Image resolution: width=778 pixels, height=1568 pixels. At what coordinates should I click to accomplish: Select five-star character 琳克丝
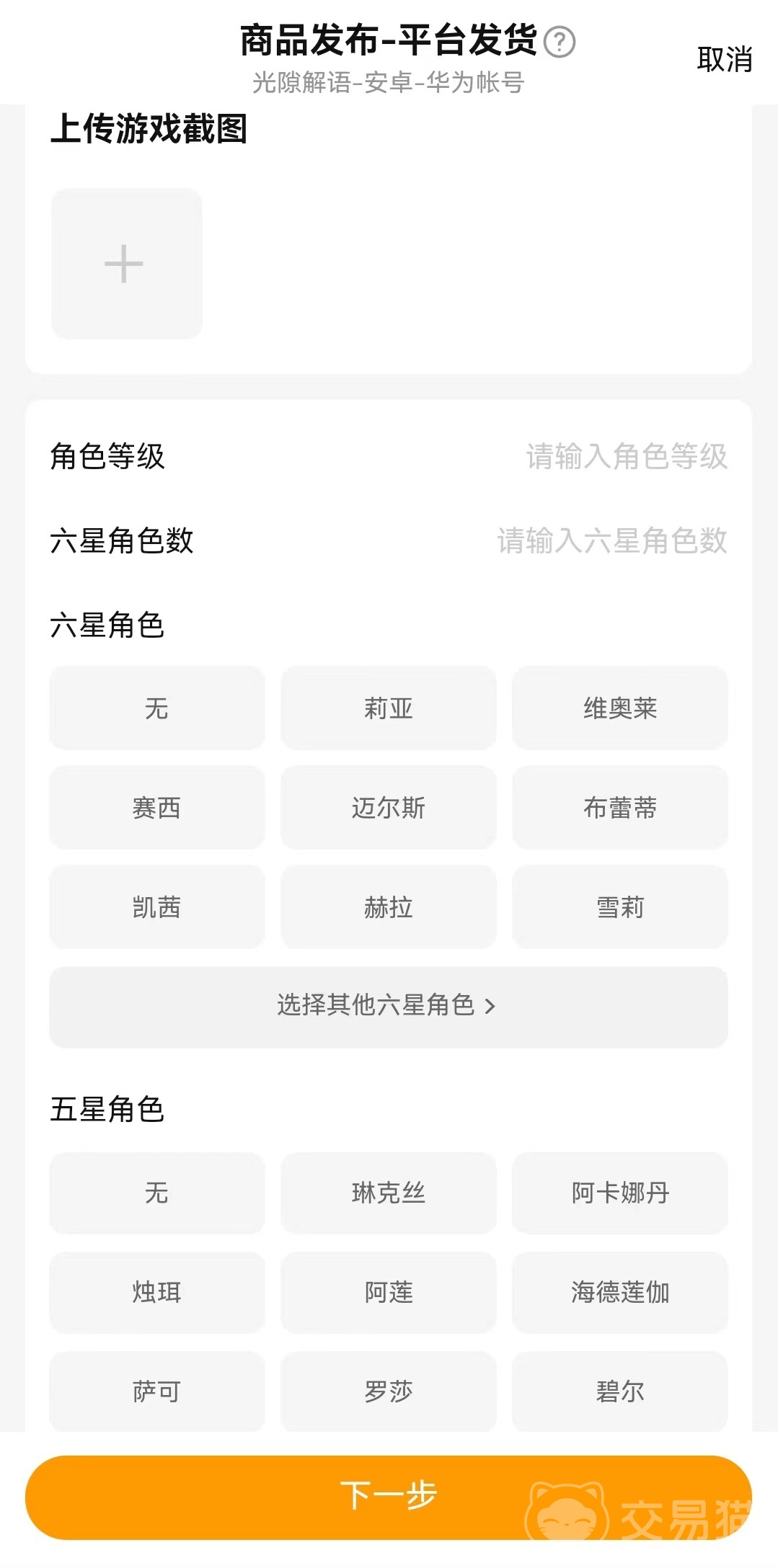[388, 1193]
